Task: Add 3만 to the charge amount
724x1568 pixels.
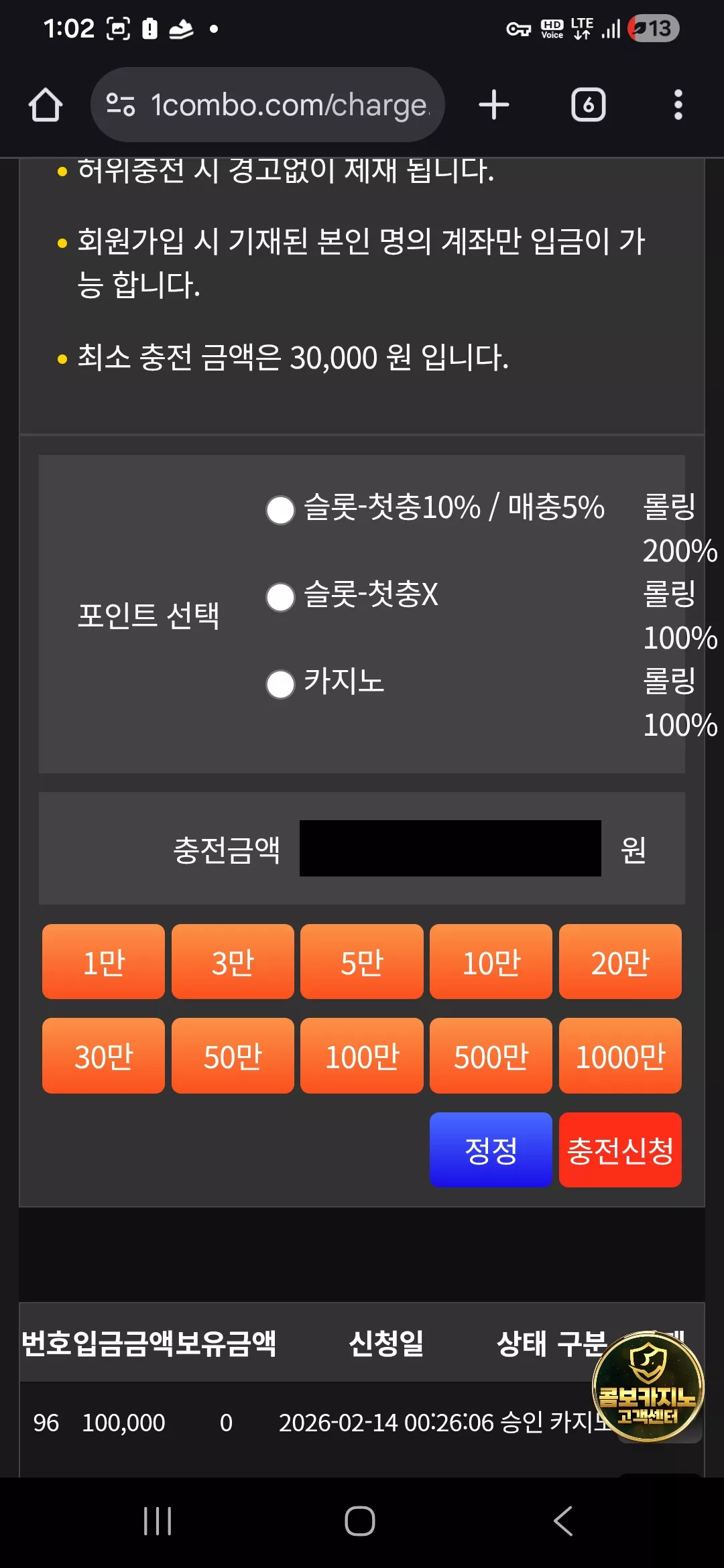Action: click(233, 962)
